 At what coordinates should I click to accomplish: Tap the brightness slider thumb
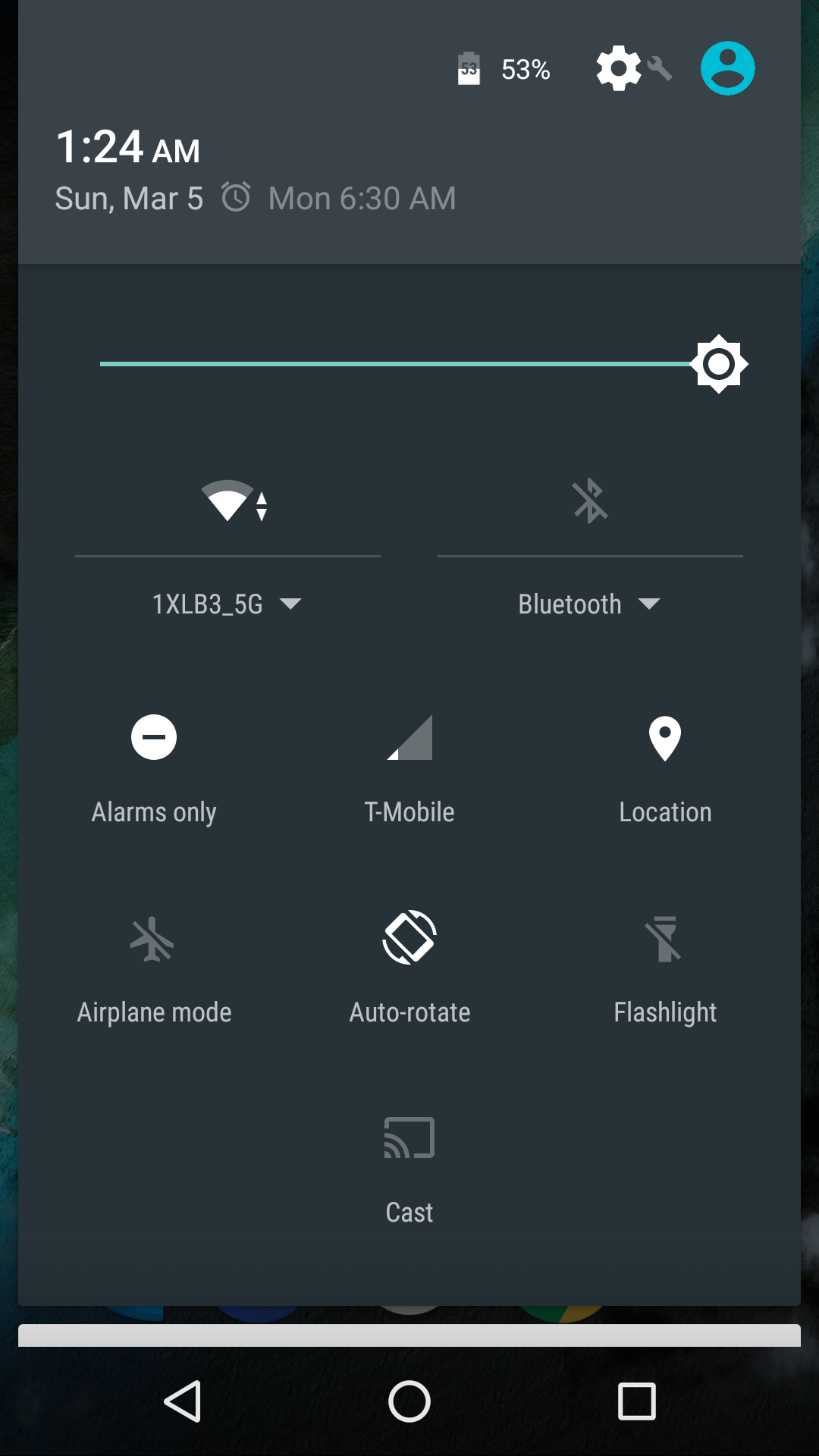719,364
